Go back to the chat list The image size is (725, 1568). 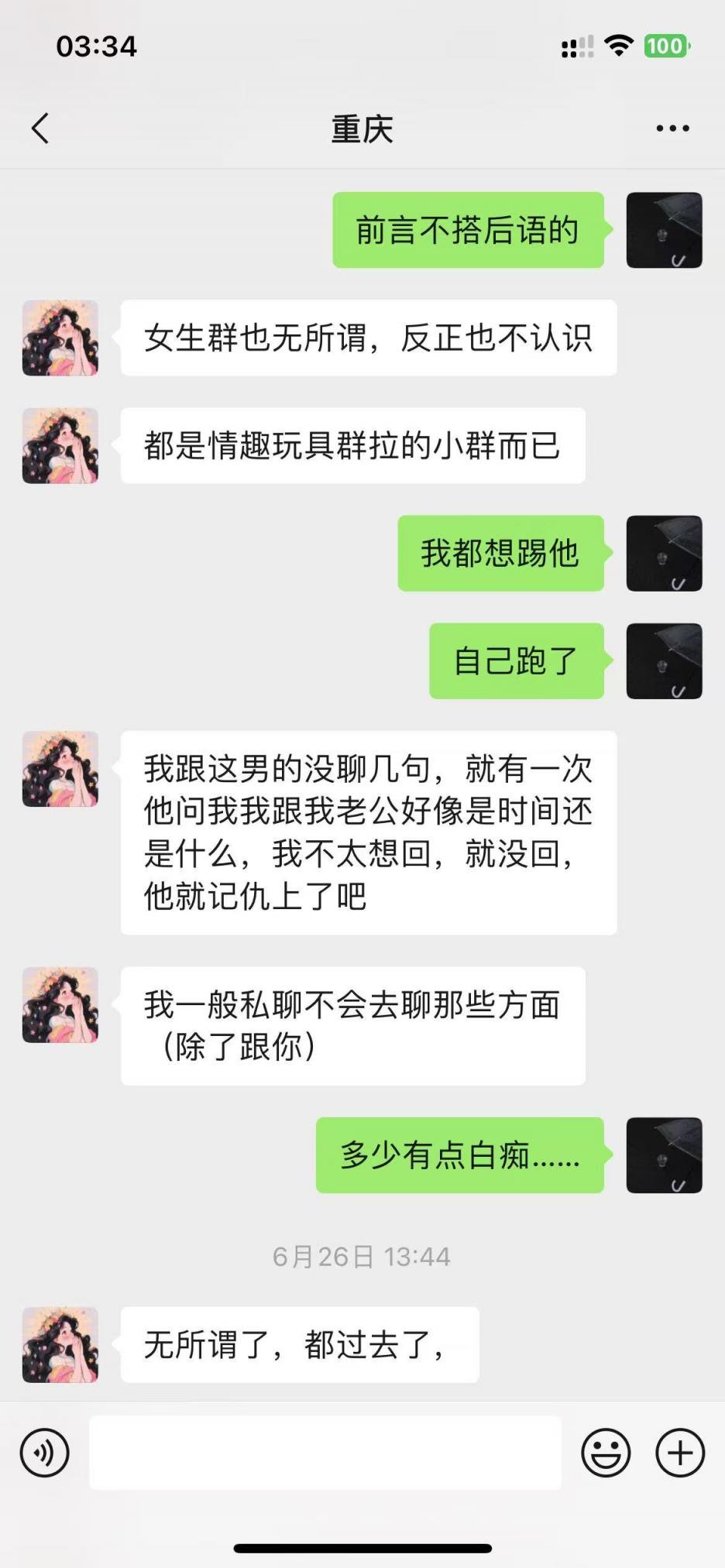coord(41,129)
